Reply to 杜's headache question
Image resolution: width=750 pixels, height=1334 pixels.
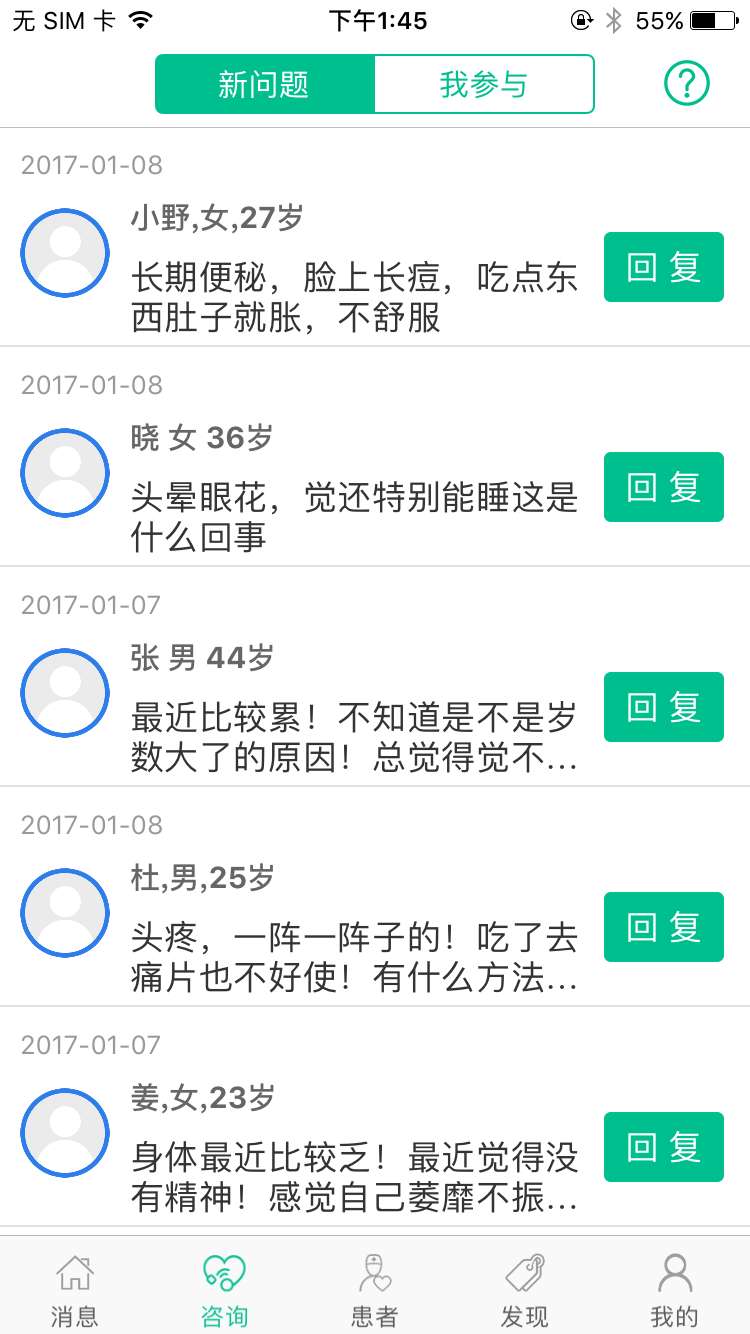(664, 927)
